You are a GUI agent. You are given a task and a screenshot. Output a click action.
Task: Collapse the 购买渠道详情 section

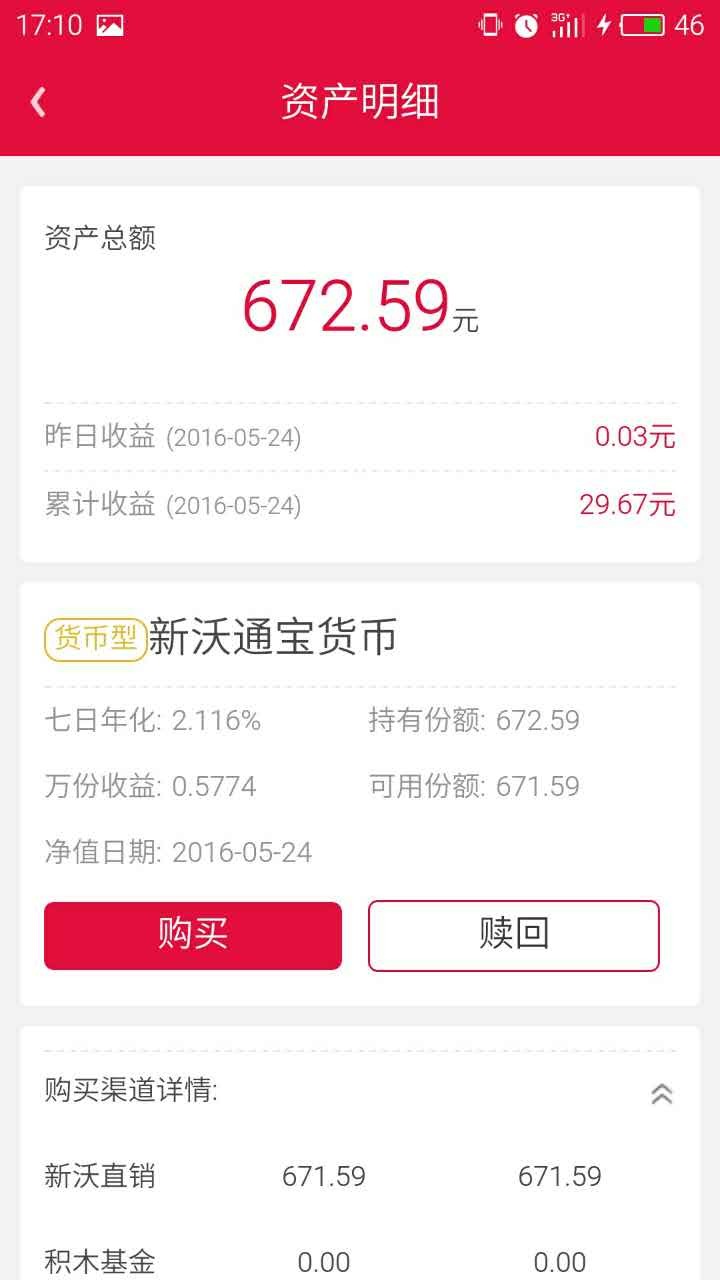coord(661,1094)
